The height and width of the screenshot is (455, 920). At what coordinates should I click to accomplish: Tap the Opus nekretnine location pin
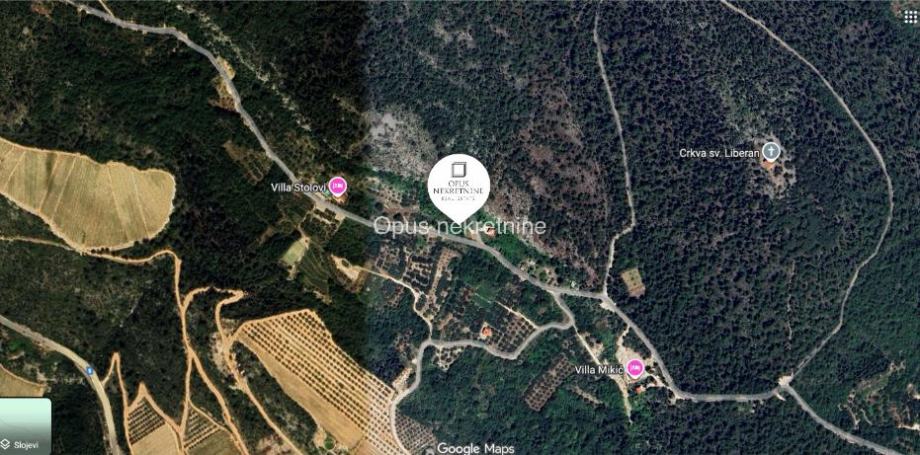[x=458, y=185]
